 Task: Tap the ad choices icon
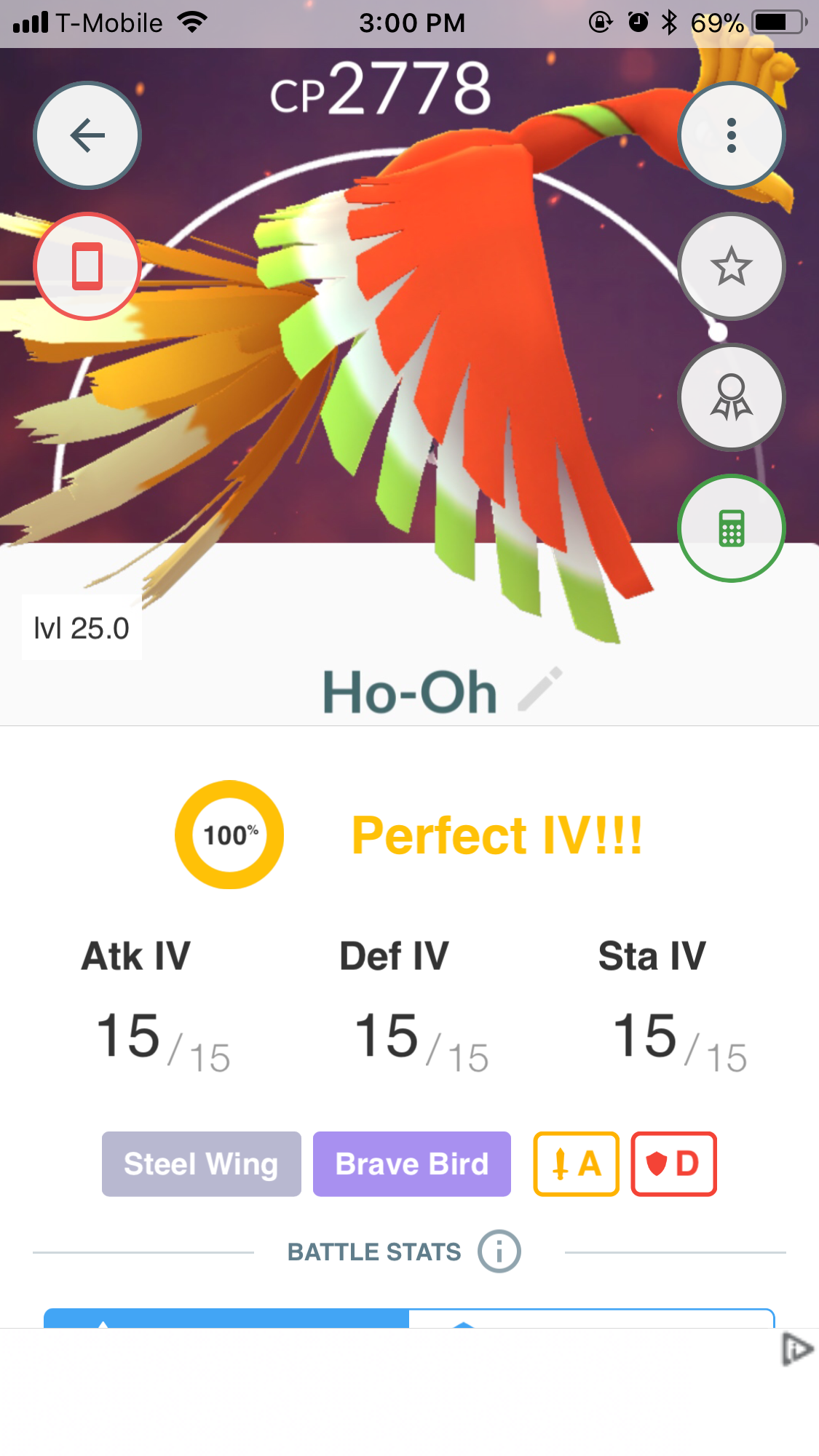pos(797,1350)
